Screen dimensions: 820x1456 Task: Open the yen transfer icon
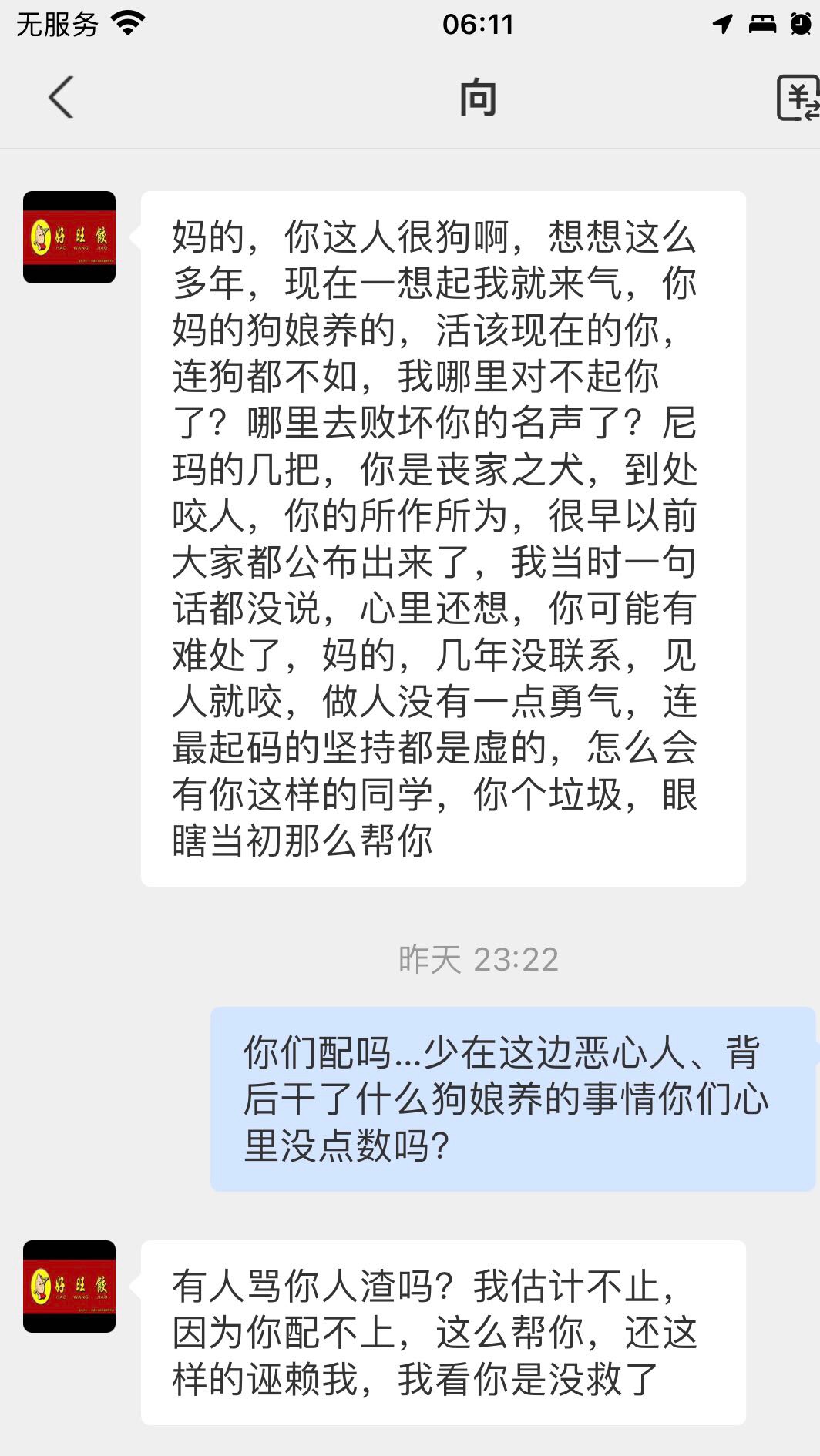pos(798,99)
